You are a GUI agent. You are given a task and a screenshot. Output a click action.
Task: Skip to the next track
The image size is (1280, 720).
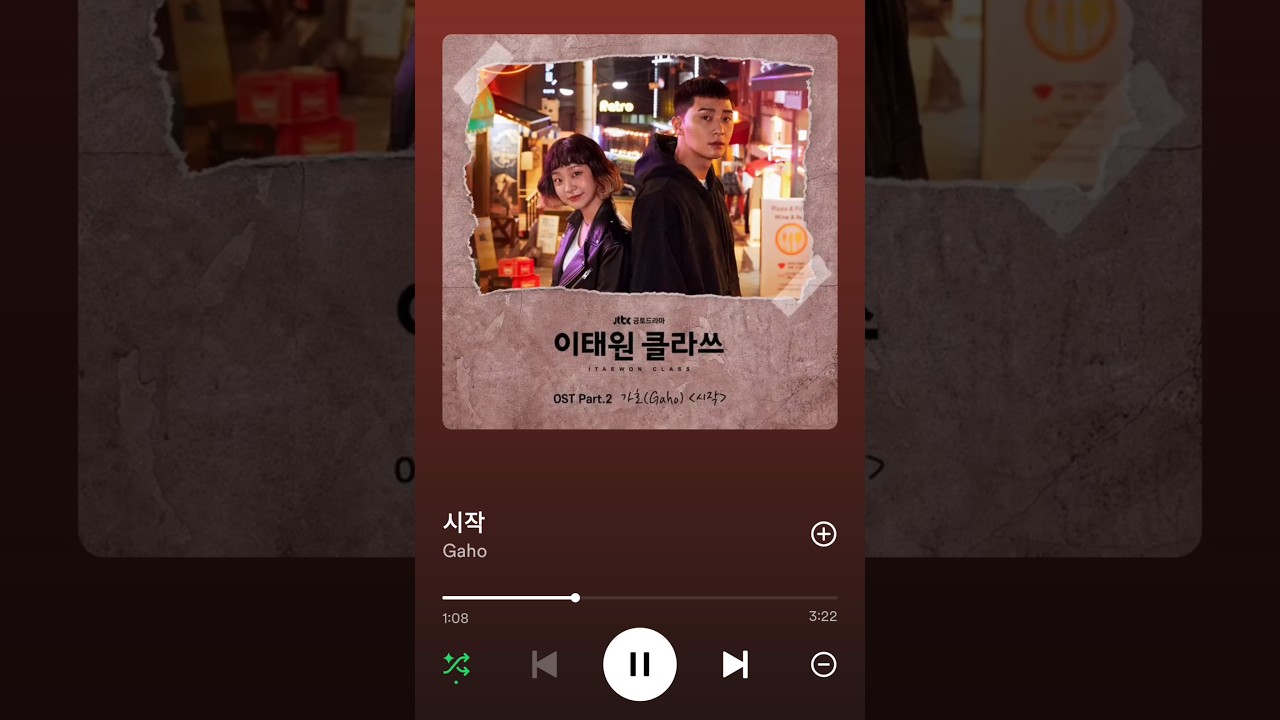click(x=735, y=664)
